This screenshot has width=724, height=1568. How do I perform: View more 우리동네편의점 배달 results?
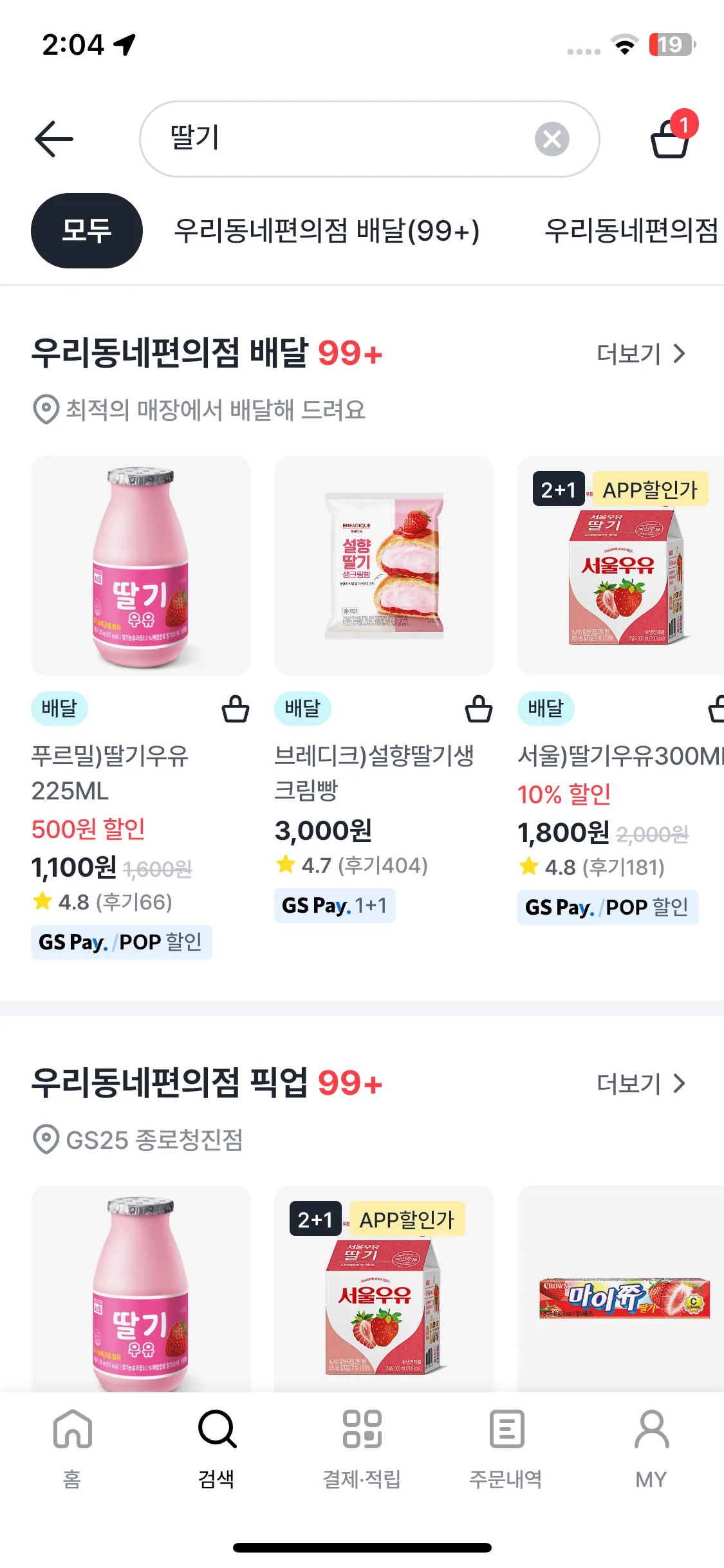pos(640,353)
